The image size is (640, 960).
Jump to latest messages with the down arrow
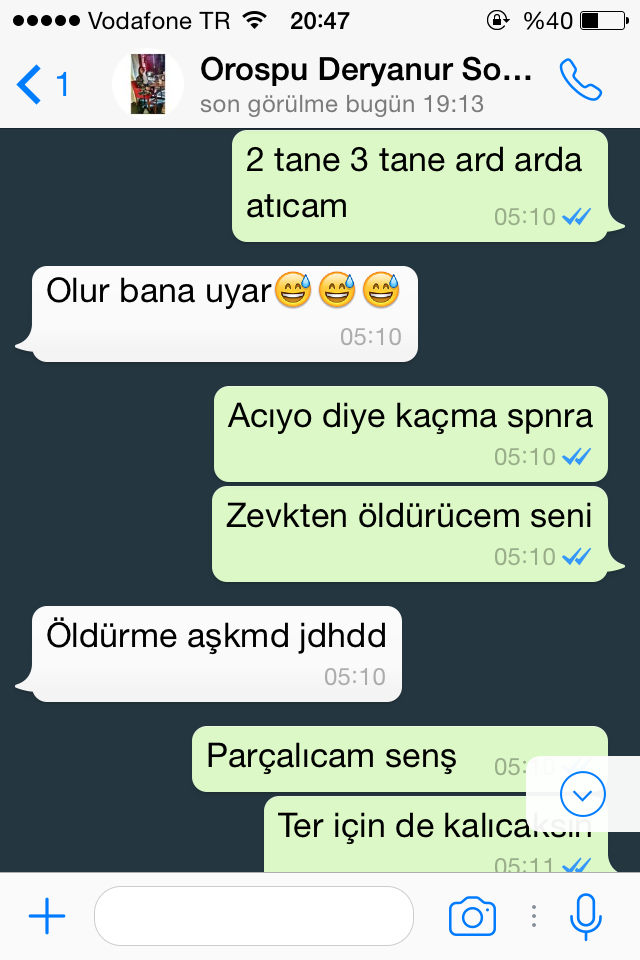coord(583,795)
